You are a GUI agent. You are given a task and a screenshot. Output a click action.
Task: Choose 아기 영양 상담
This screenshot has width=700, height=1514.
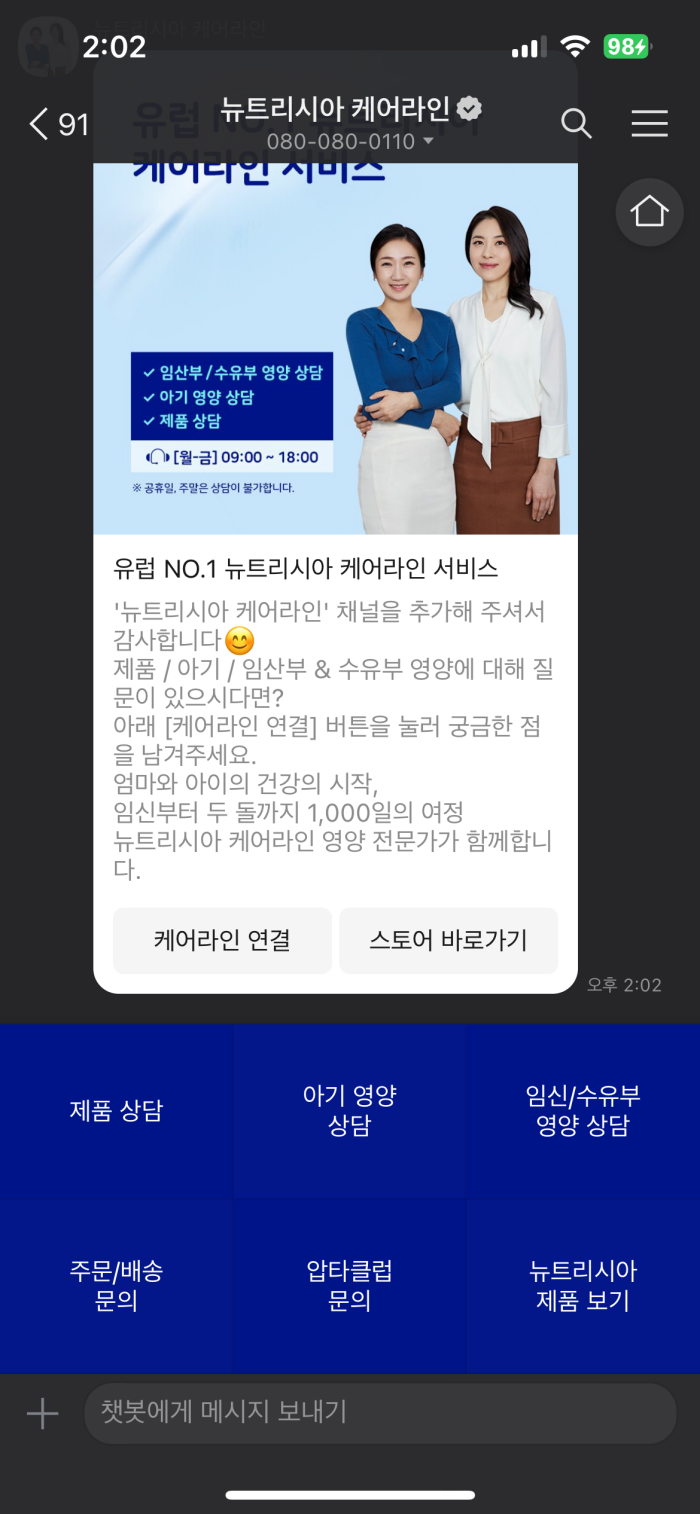click(349, 1110)
